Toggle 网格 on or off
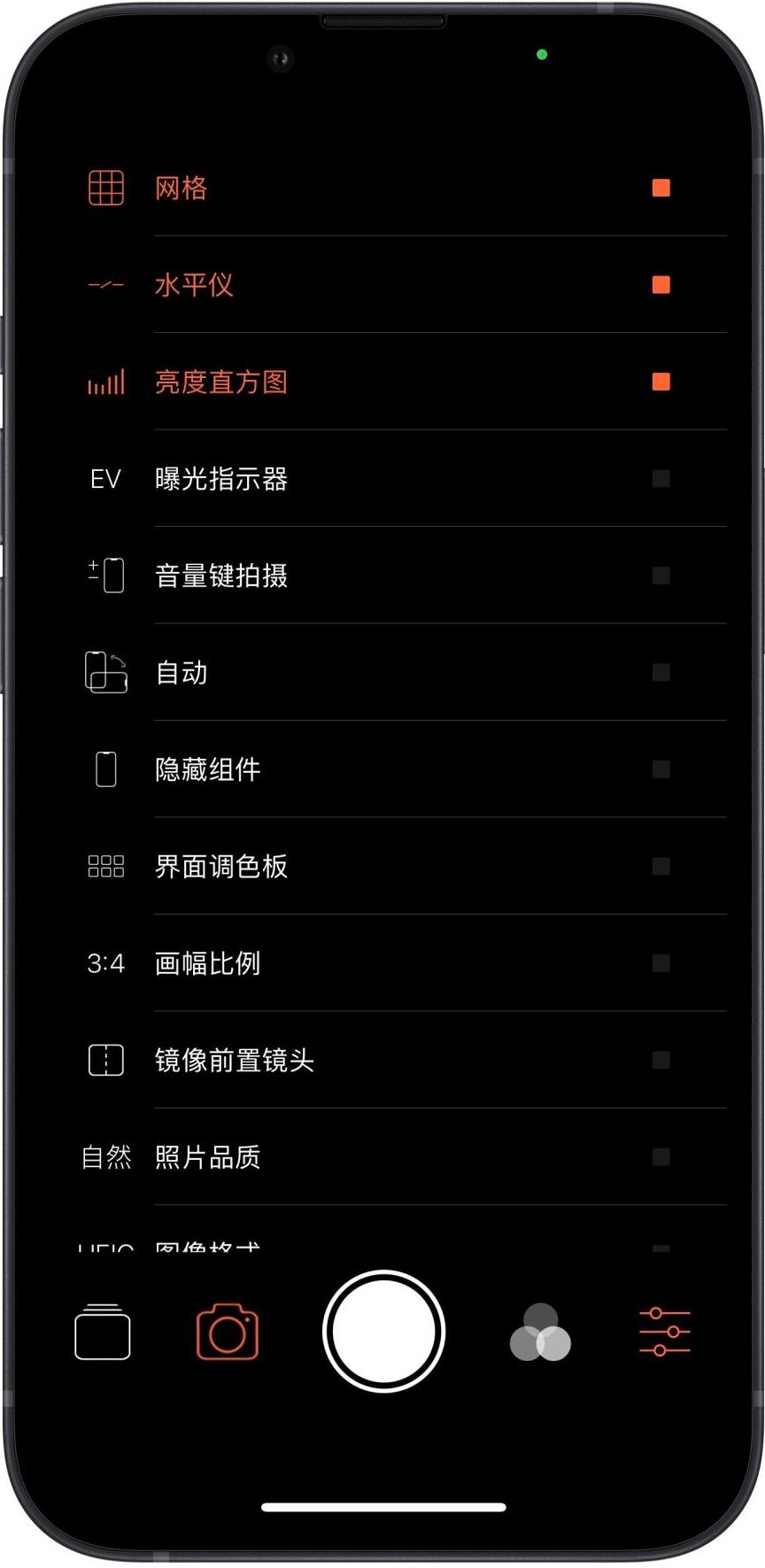Viewport: 765px width, 1568px height. click(x=659, y=189)
